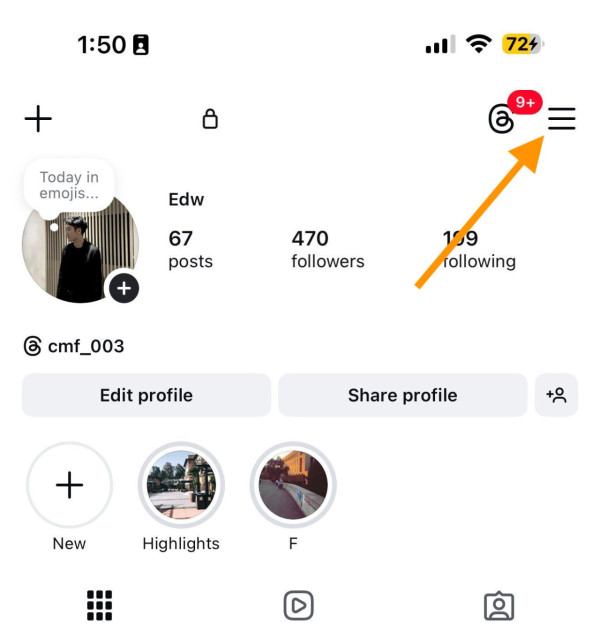Image resolution: width=600 pixels, height=630 pixels.
Task: Open the Highlights story highlight
Action: coord(181,486)
